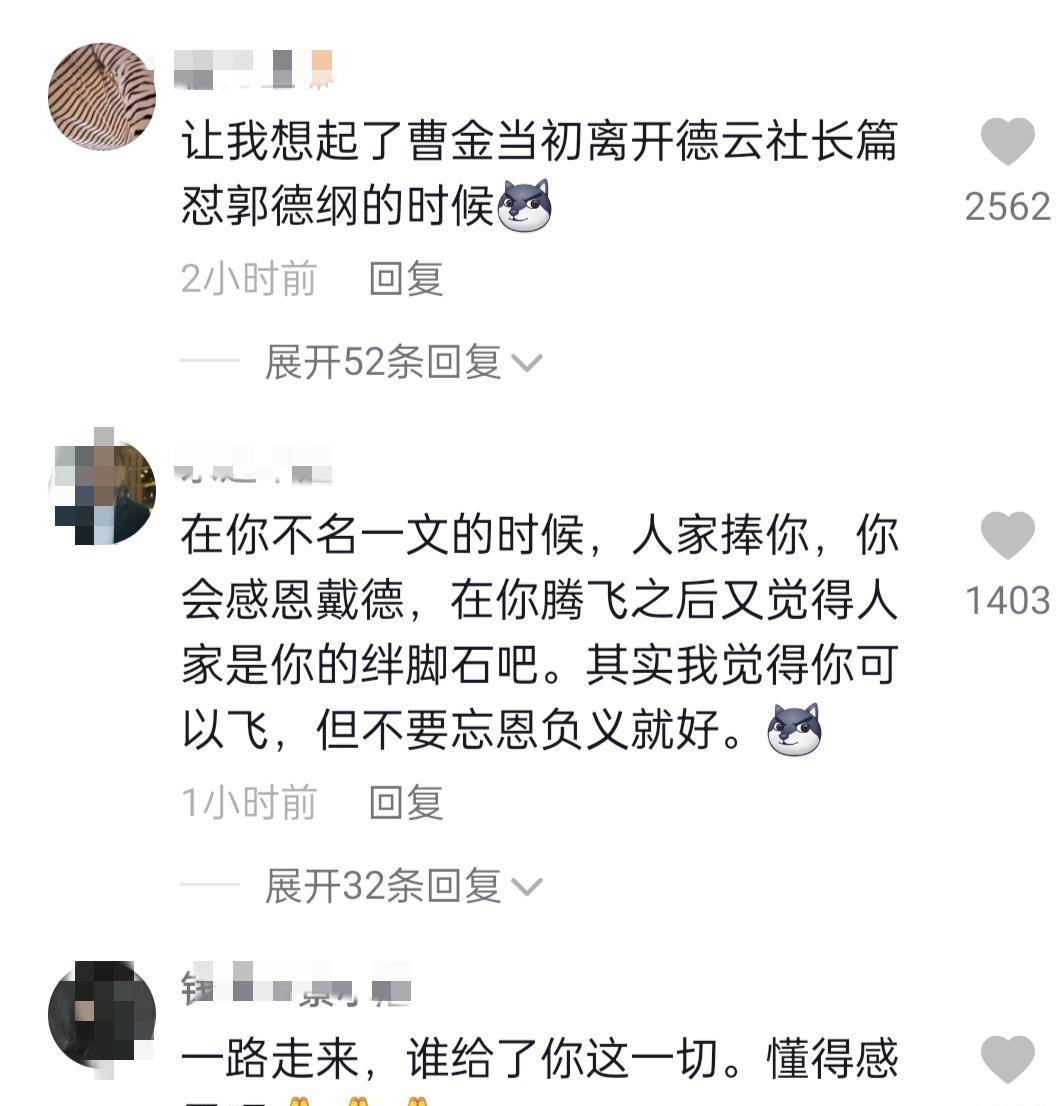Open the third commenter's dark avatar
Viewport: 1060px width, 1106px height.
101,1013
